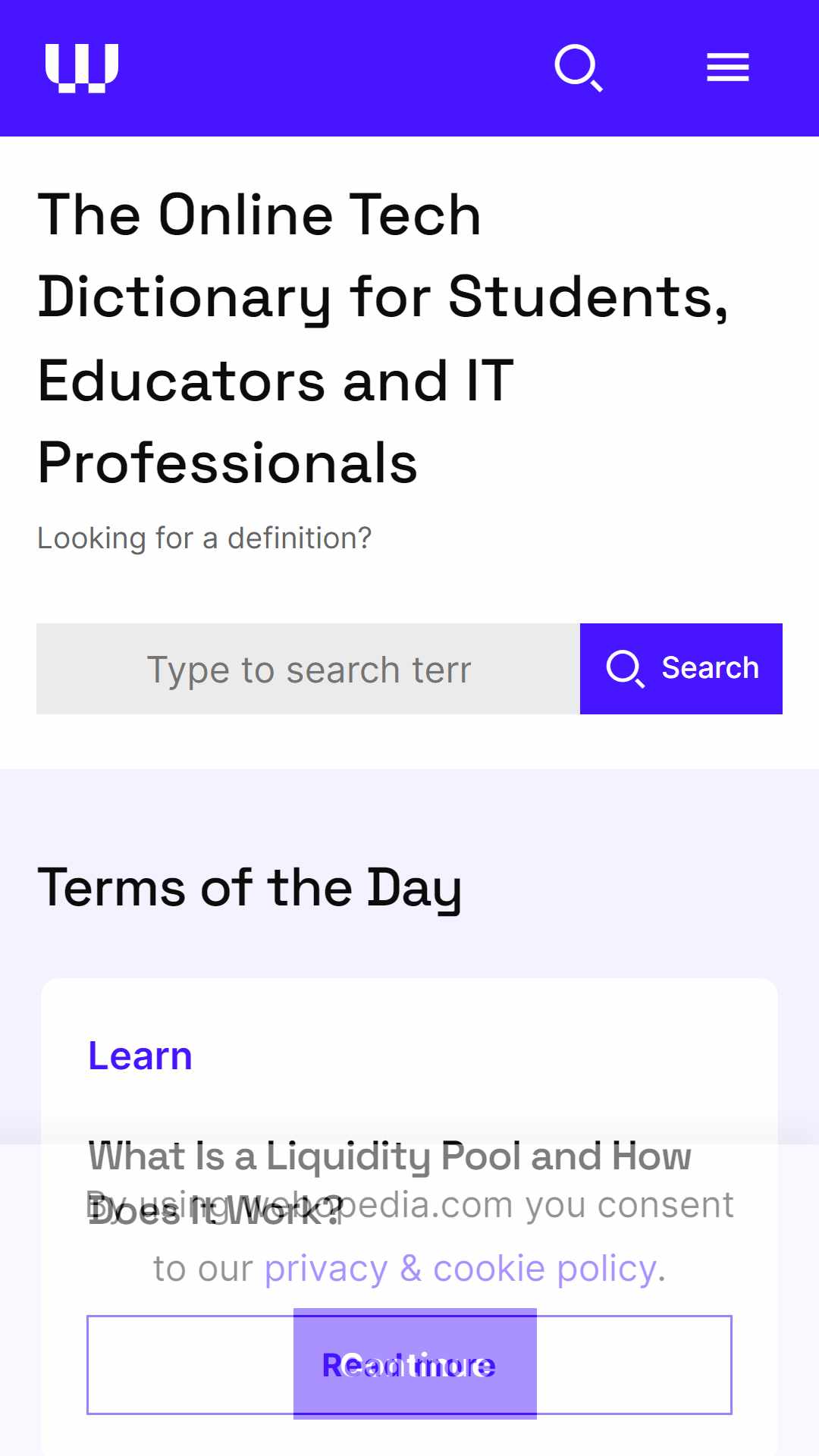
Task: Open the Webopedia logo home link
Action: (82, 68)
